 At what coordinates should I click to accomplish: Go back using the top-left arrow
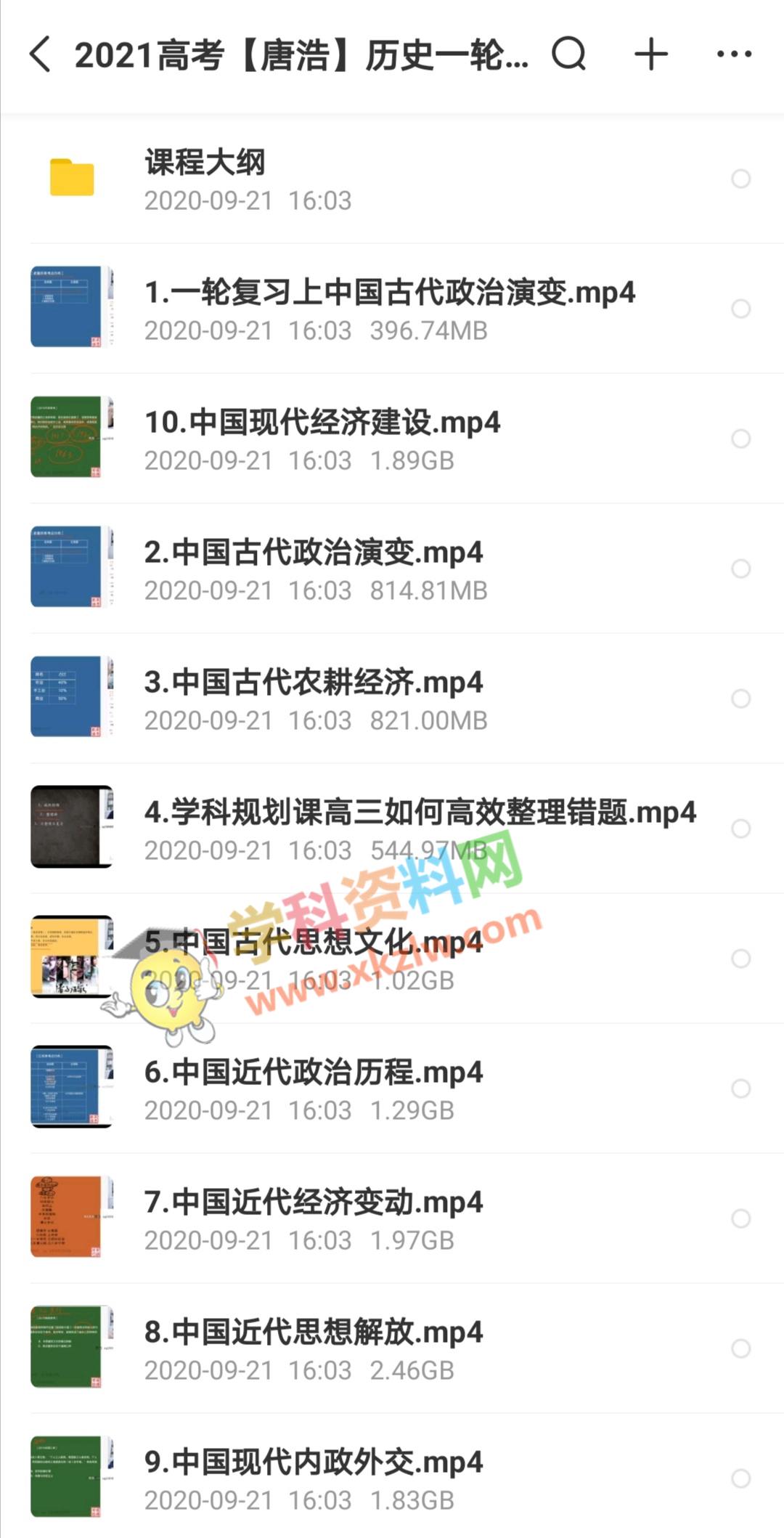click(40, 54)
